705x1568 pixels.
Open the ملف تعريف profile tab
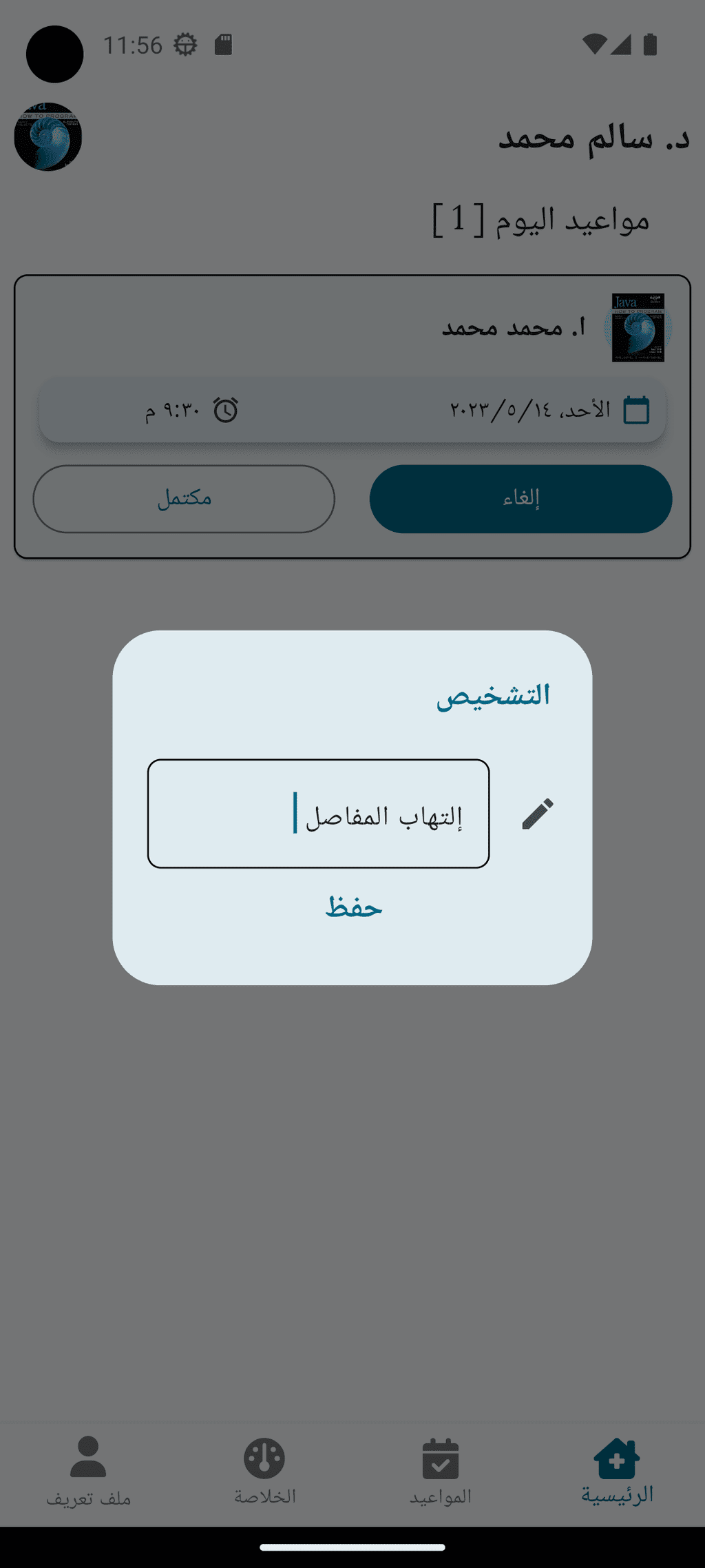(x=88, y=1472)
